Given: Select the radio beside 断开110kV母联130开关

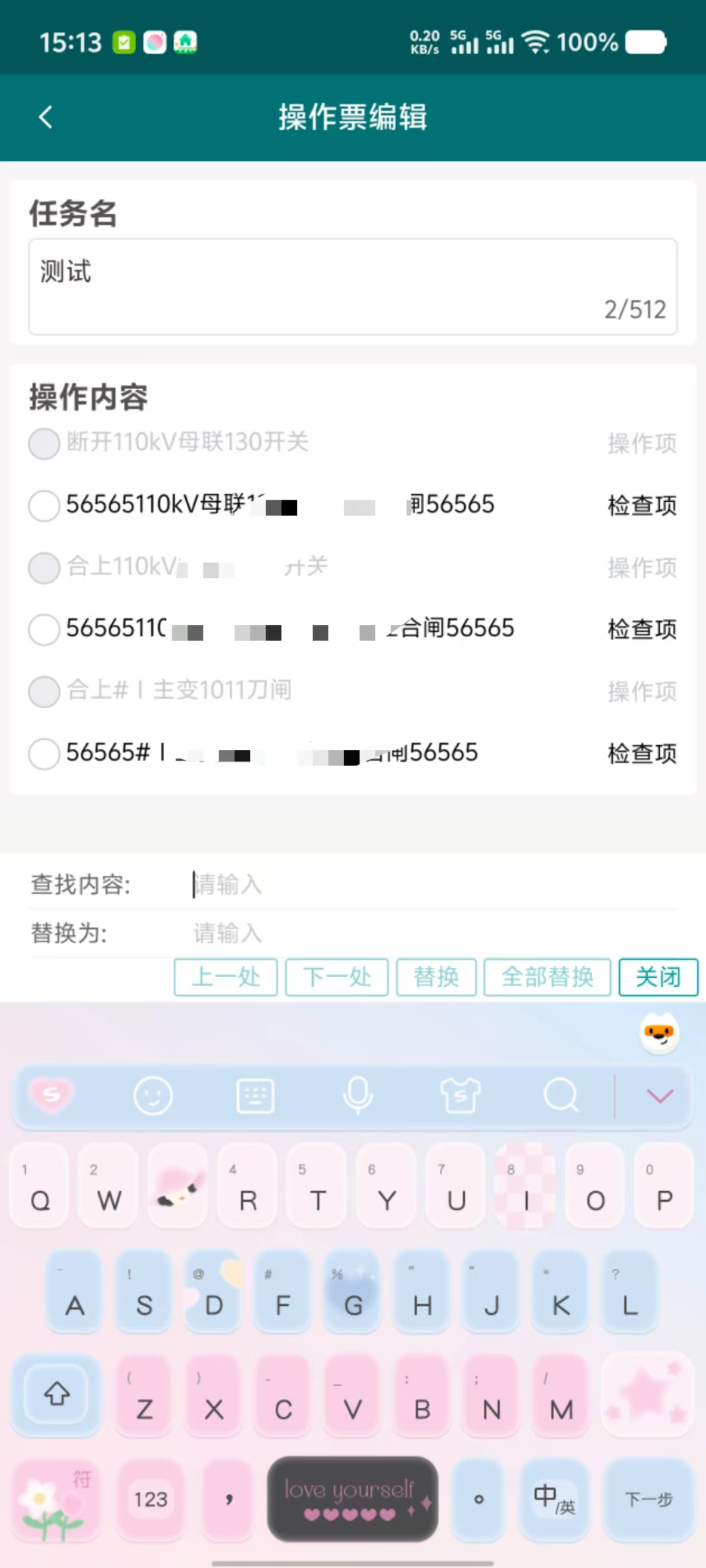Looking at the screenshot, I should click(x=43, y=444).
